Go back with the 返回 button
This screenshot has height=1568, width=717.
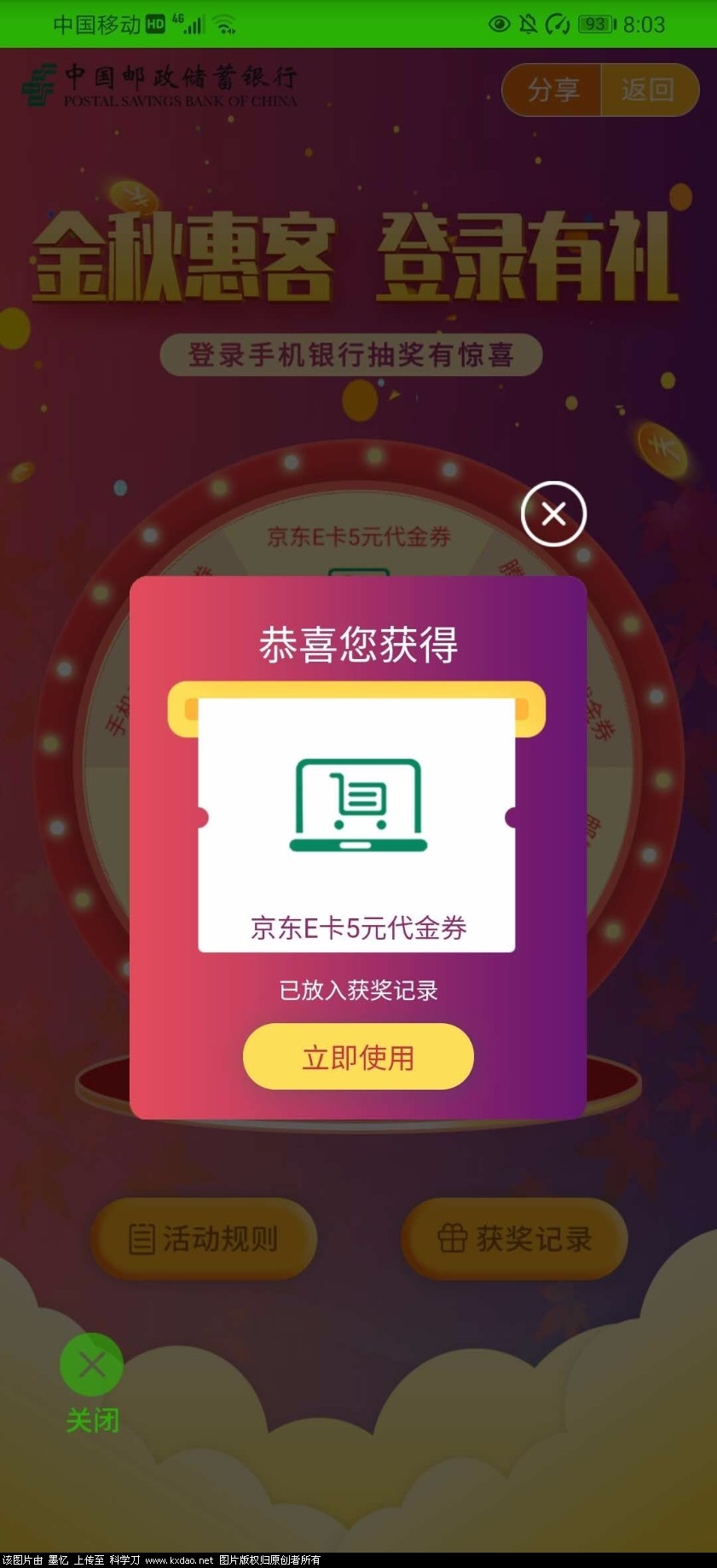[648, 90]
